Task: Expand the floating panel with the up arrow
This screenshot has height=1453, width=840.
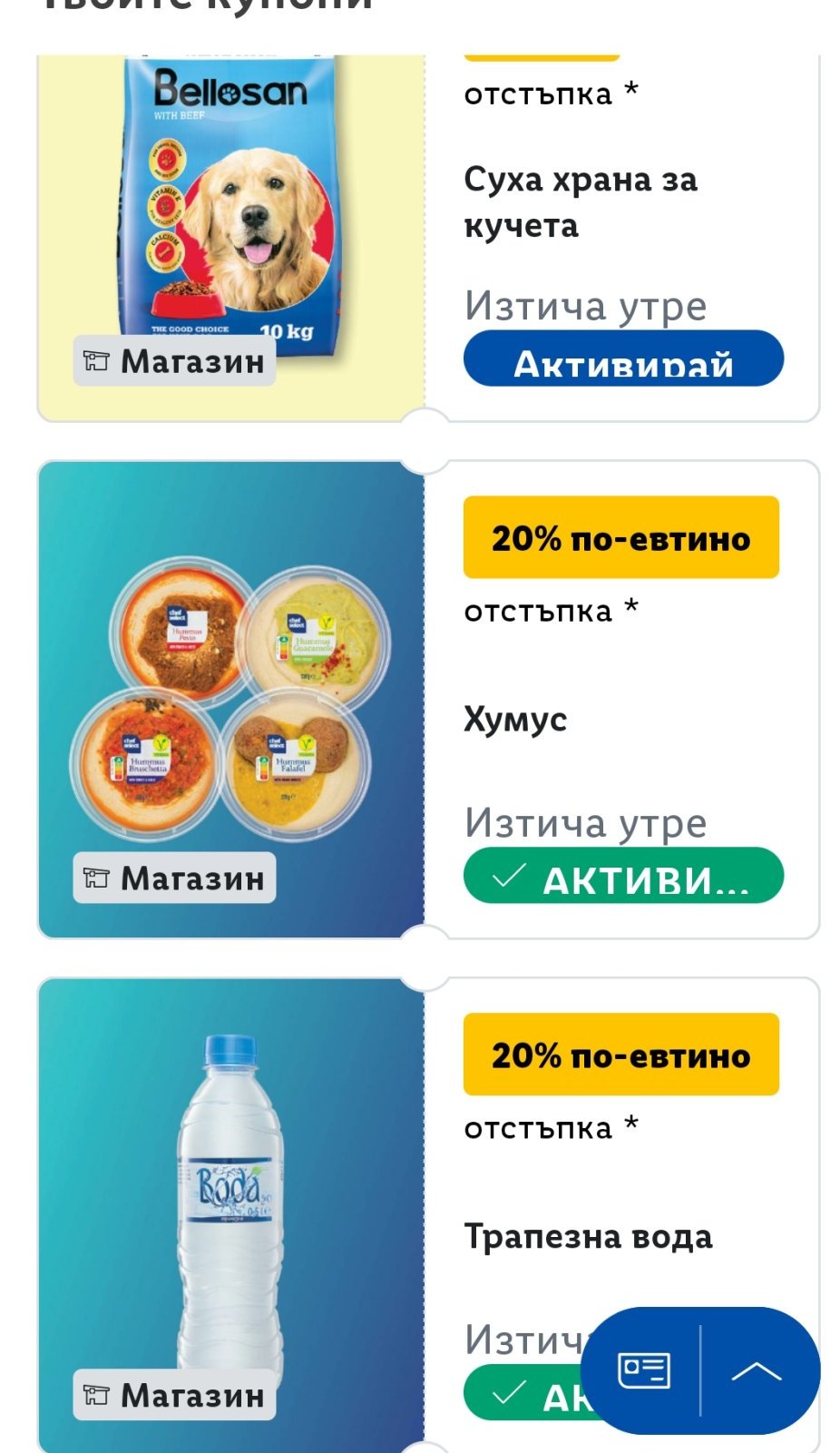Action: click(x=757, y=1370)
